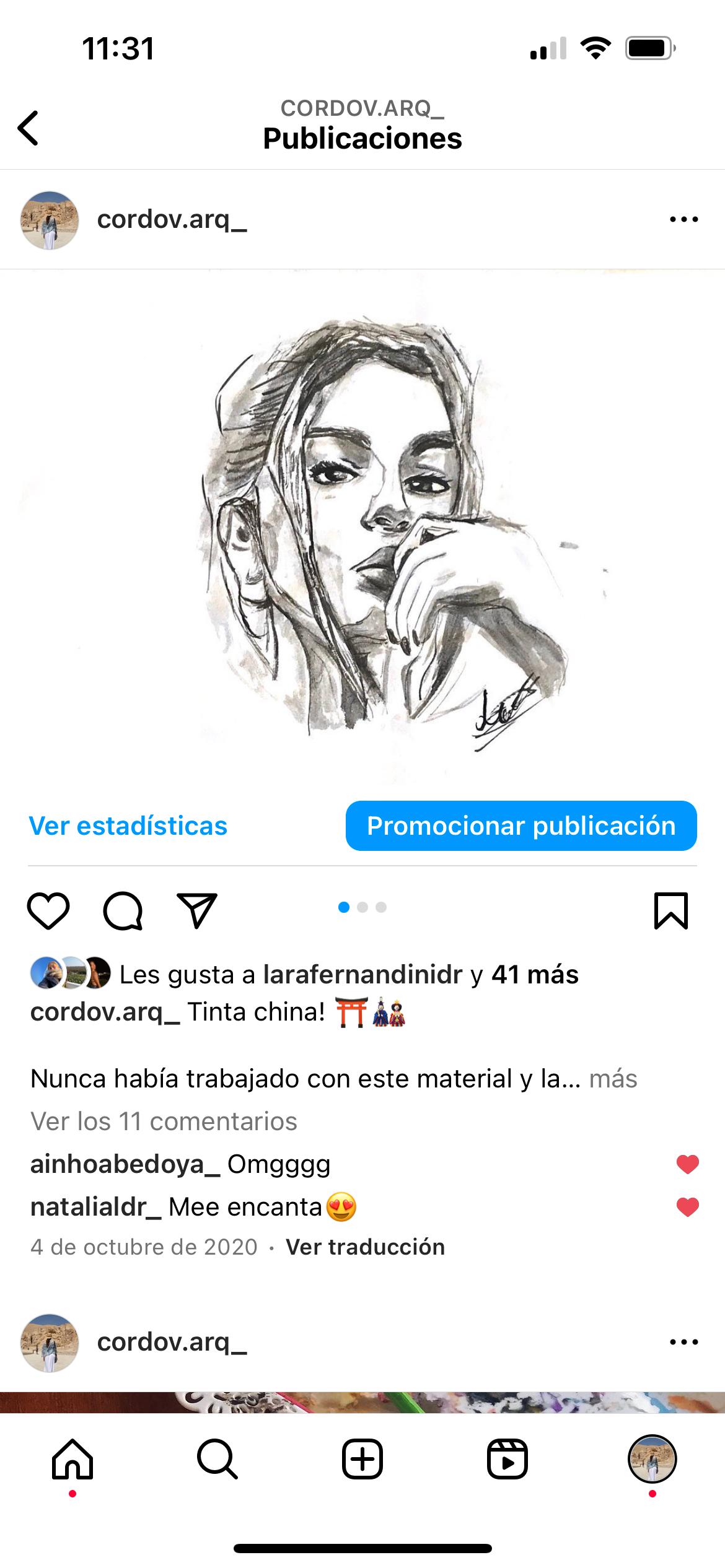Open comments on the Tinta china post
The width and height of the screenshot is (725, 1568).
[123, 910]
